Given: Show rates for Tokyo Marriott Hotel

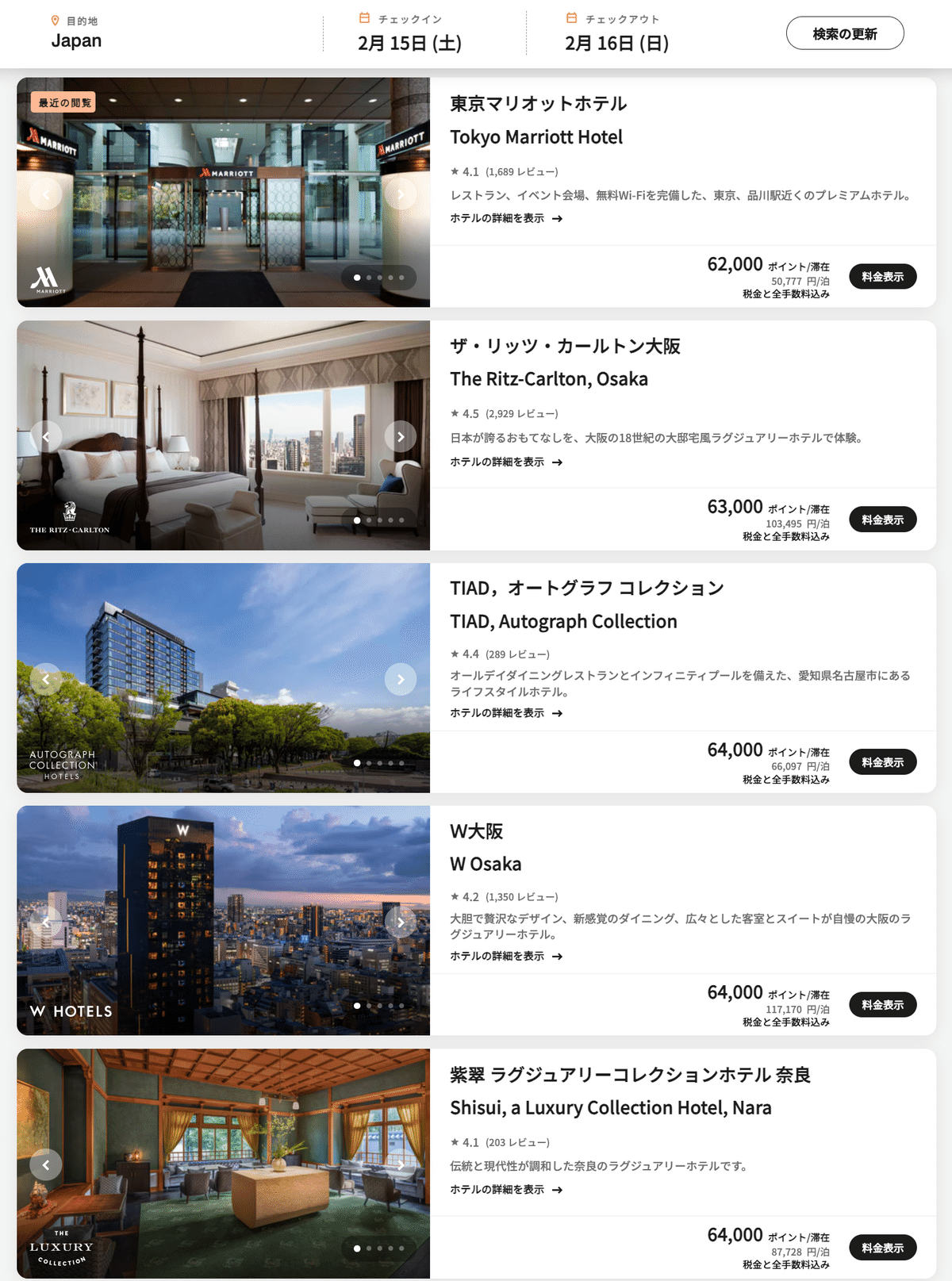Looking at the screenshot, I should [x=882, y=277].
